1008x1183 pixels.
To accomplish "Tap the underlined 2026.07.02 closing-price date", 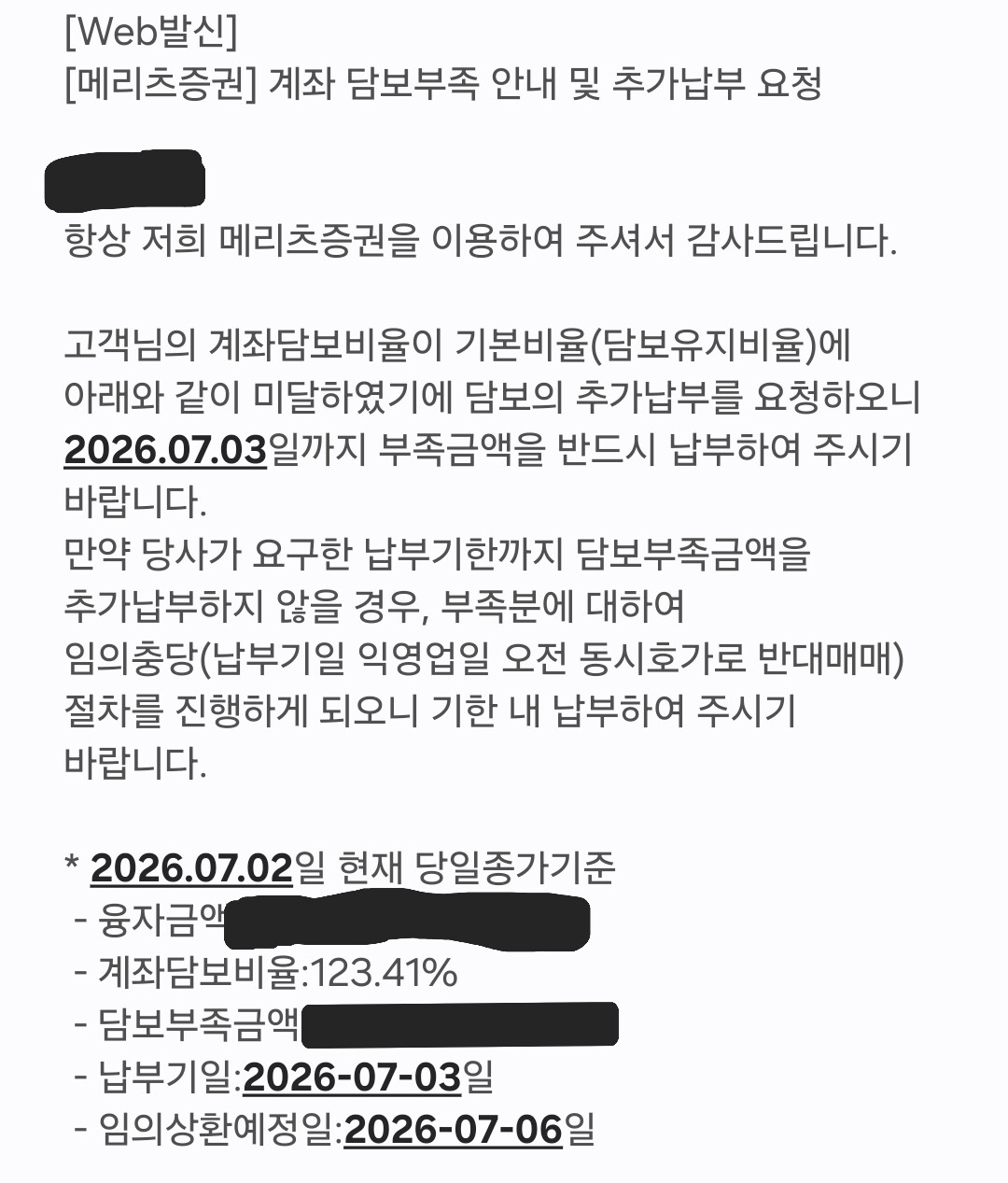I will (x=191, y=868).
